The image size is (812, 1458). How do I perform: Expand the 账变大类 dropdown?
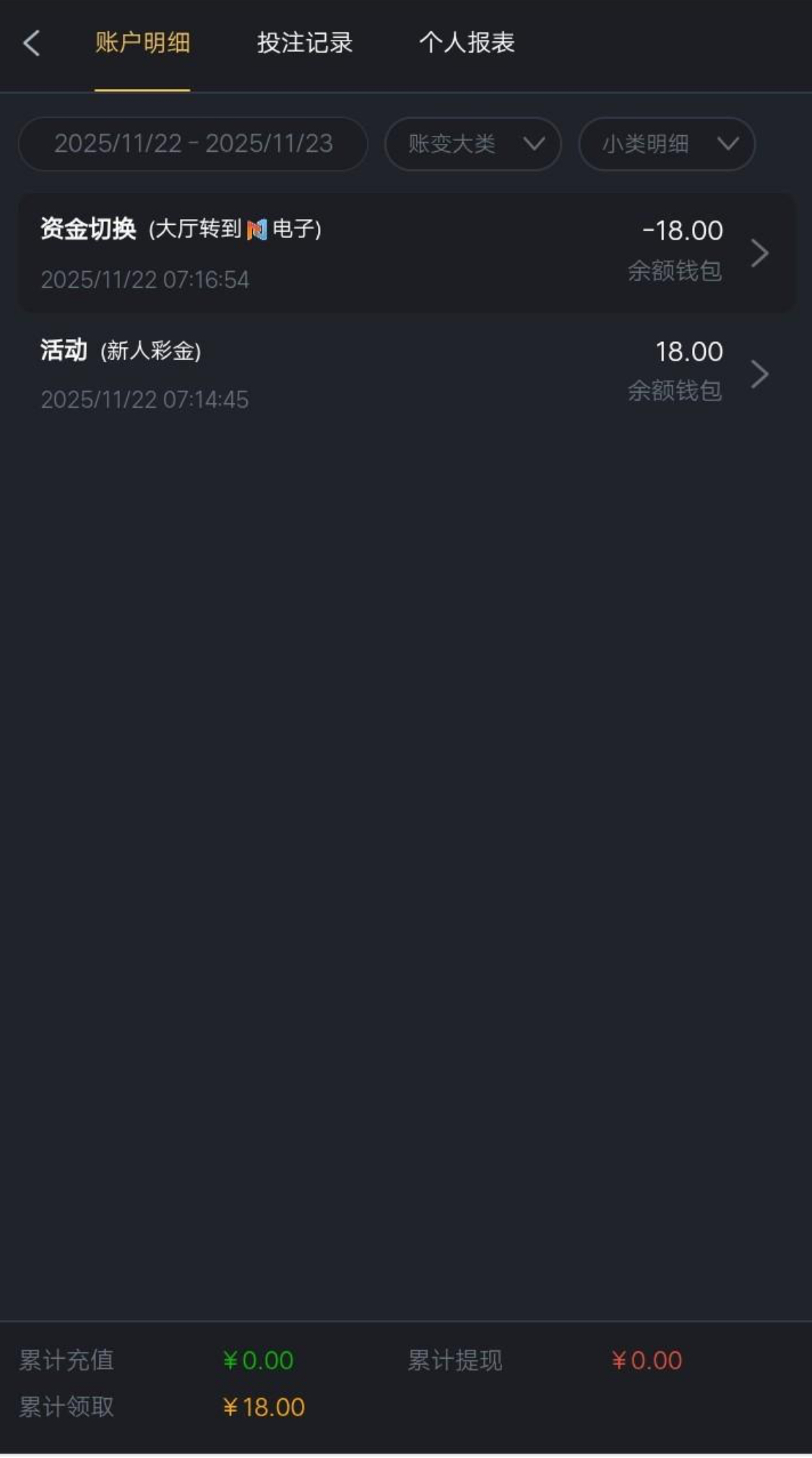472,144
